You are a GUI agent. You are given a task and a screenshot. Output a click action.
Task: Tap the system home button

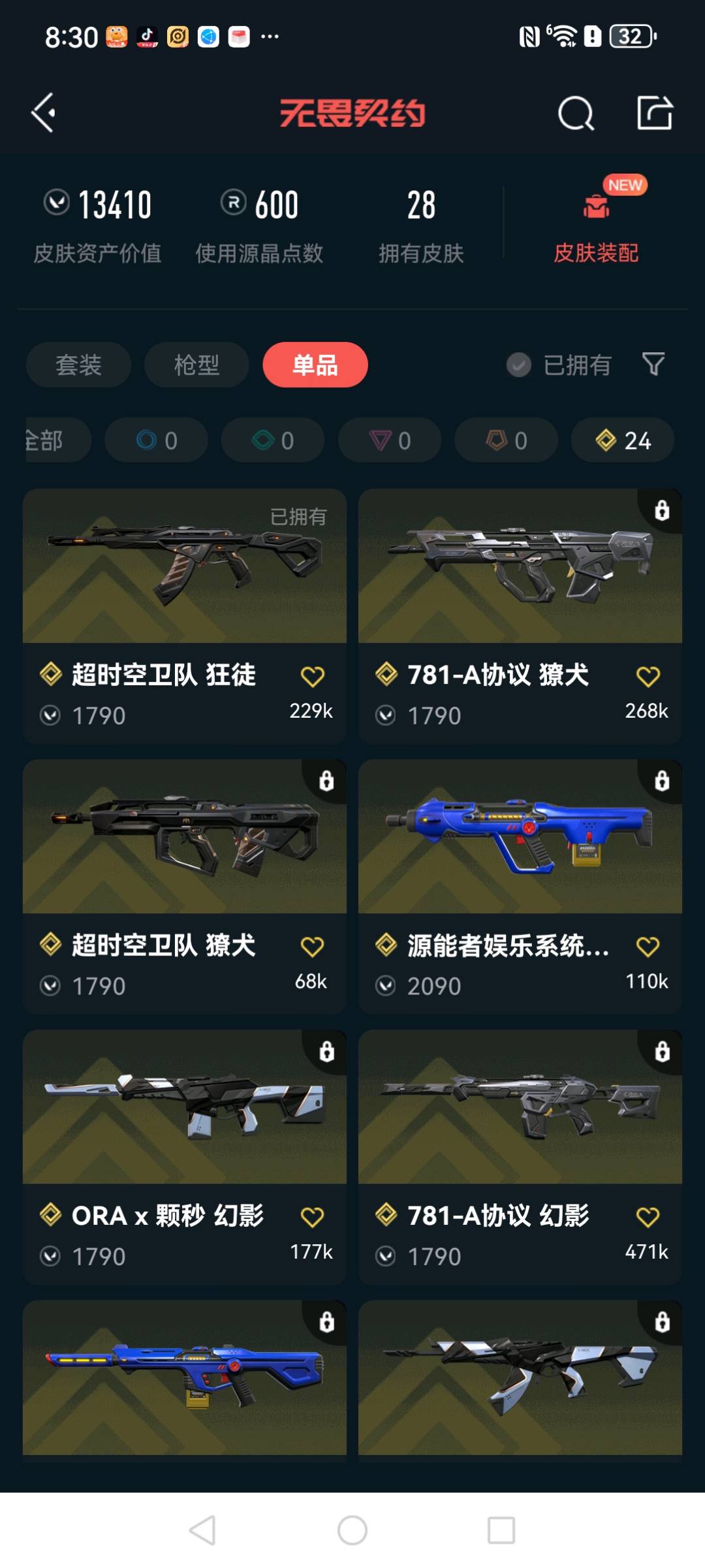click(352, 1530)
